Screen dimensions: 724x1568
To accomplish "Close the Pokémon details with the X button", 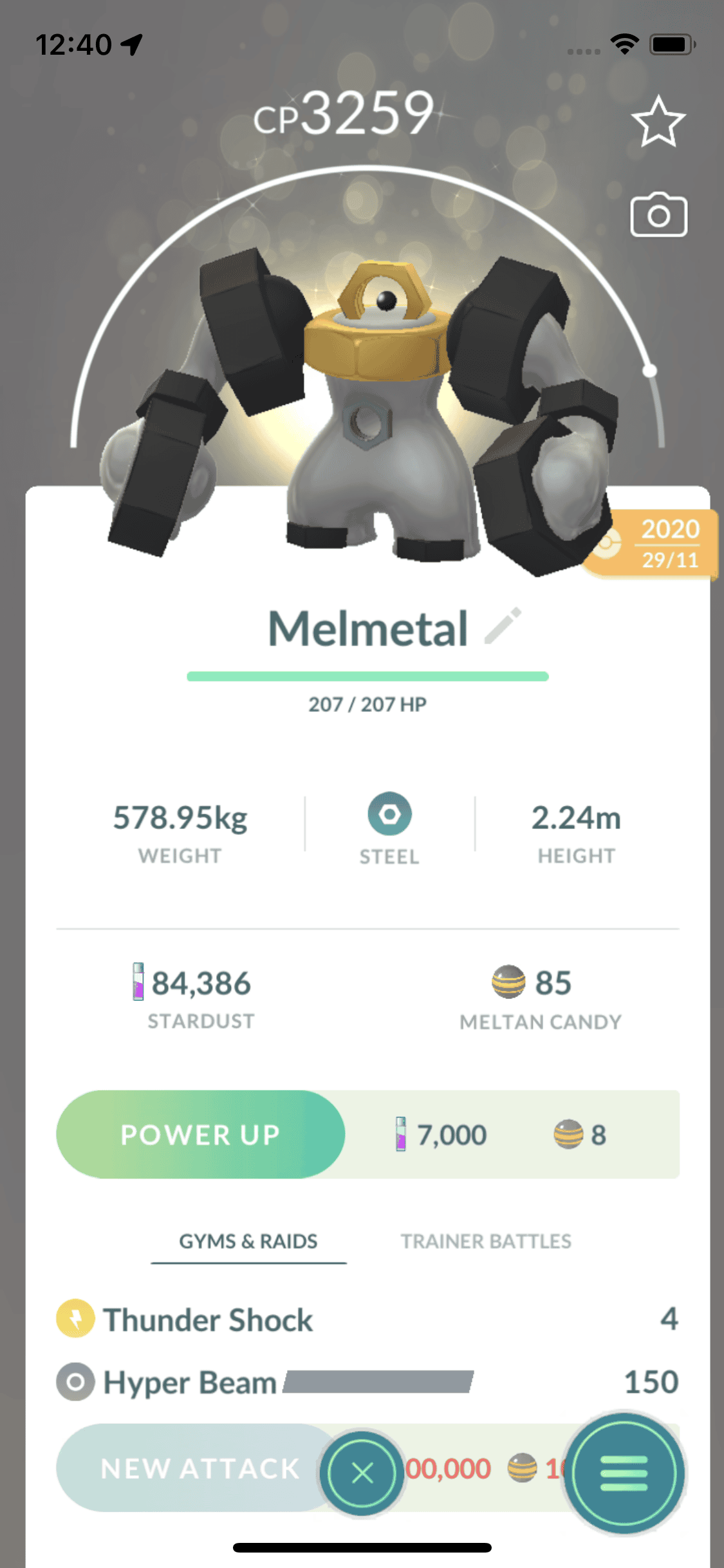I will click(362, 1473).
